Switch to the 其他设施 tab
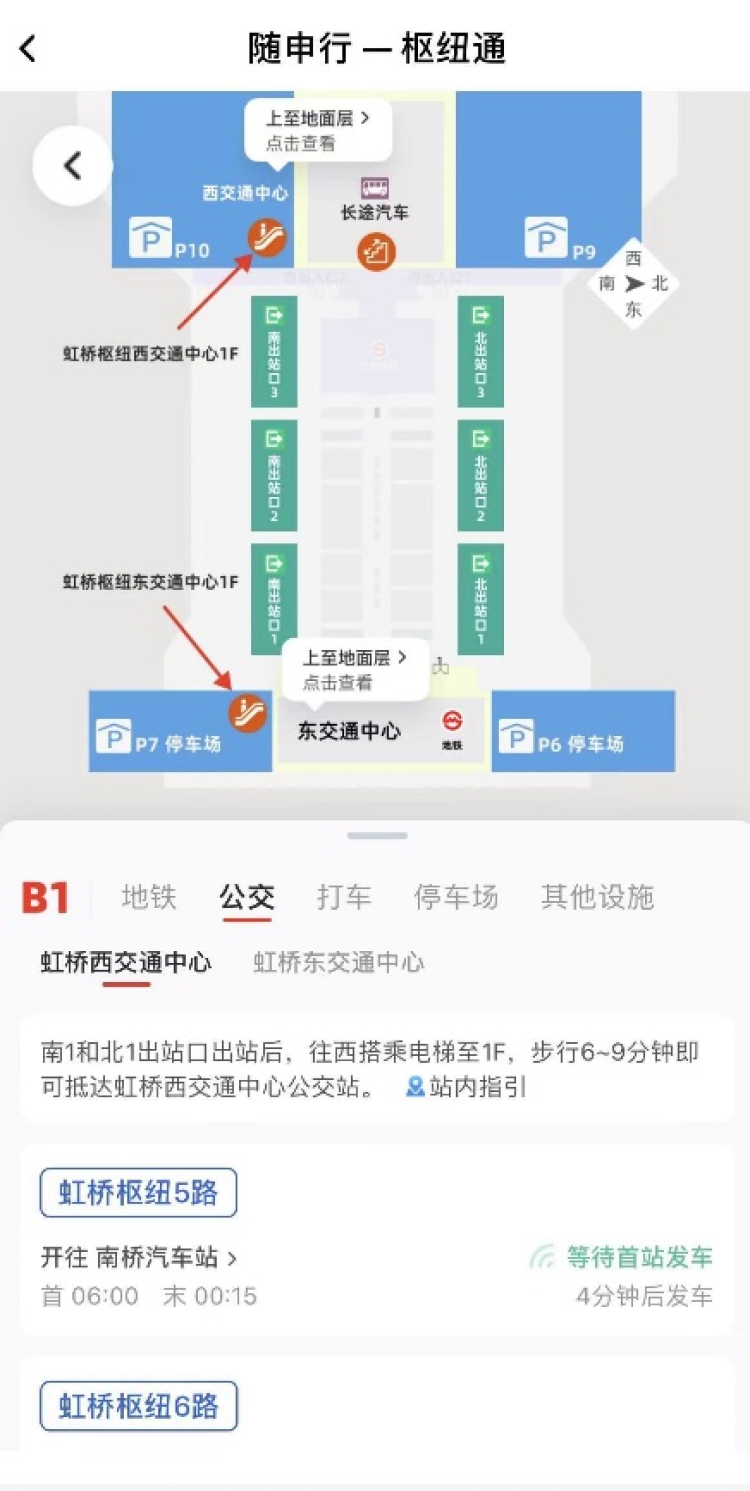 pos(597,897)
